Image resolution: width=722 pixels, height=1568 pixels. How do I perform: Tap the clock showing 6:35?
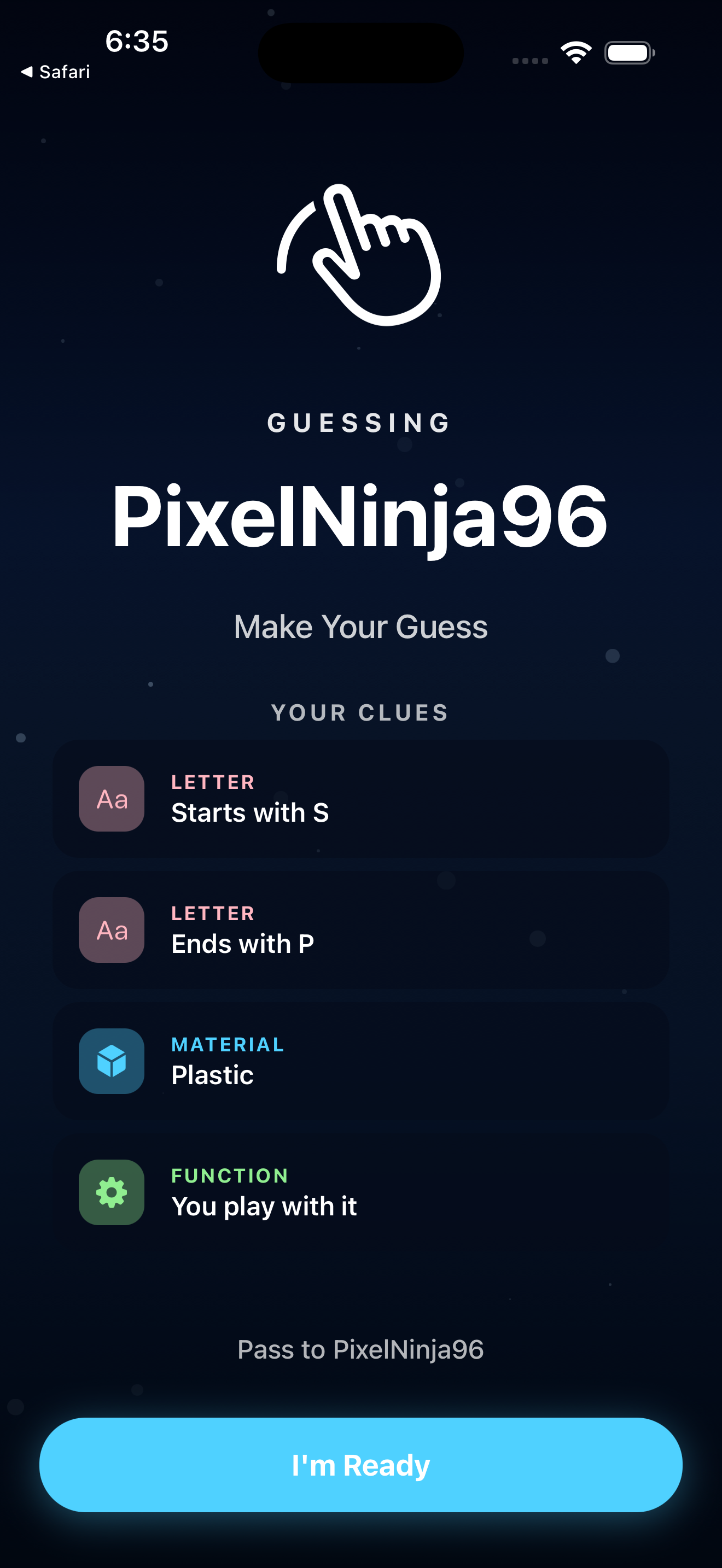coord(137,42)
